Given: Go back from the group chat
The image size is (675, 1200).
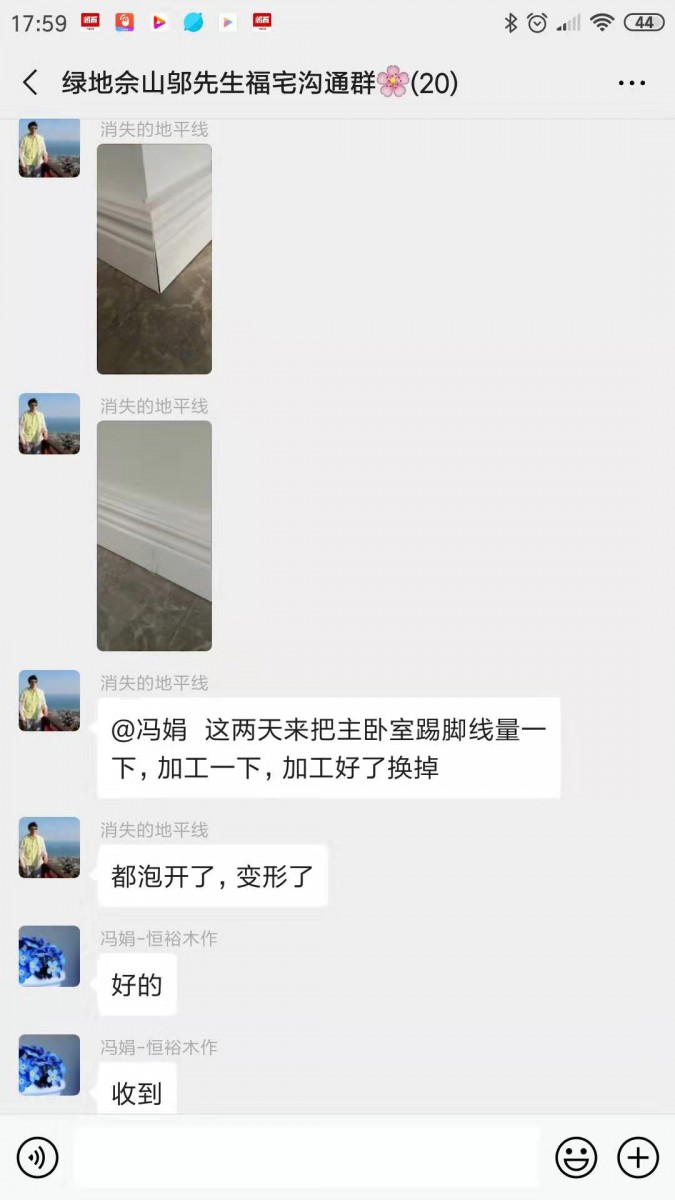Looking at the screenshot, I should click(31, 83).
